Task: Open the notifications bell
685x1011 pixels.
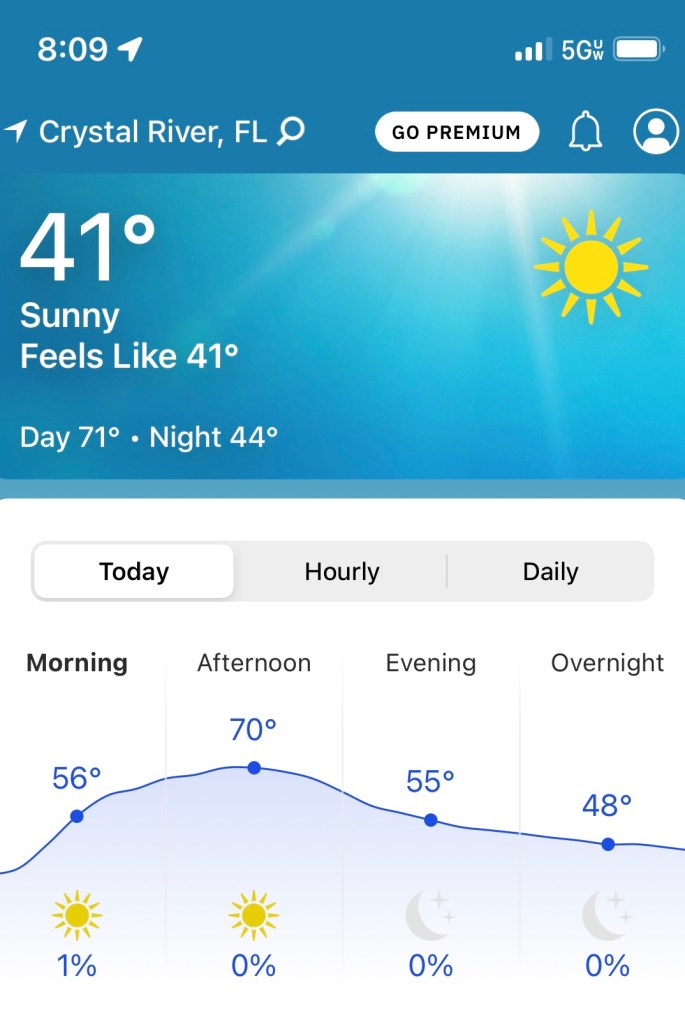Action: coord(585,132)
